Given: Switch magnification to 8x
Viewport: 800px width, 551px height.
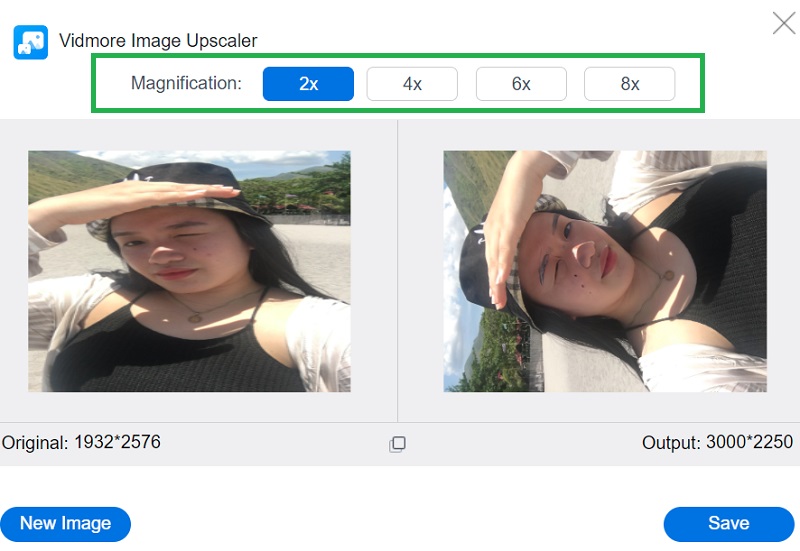Looking at the screenshot, I should click(629, 84).
